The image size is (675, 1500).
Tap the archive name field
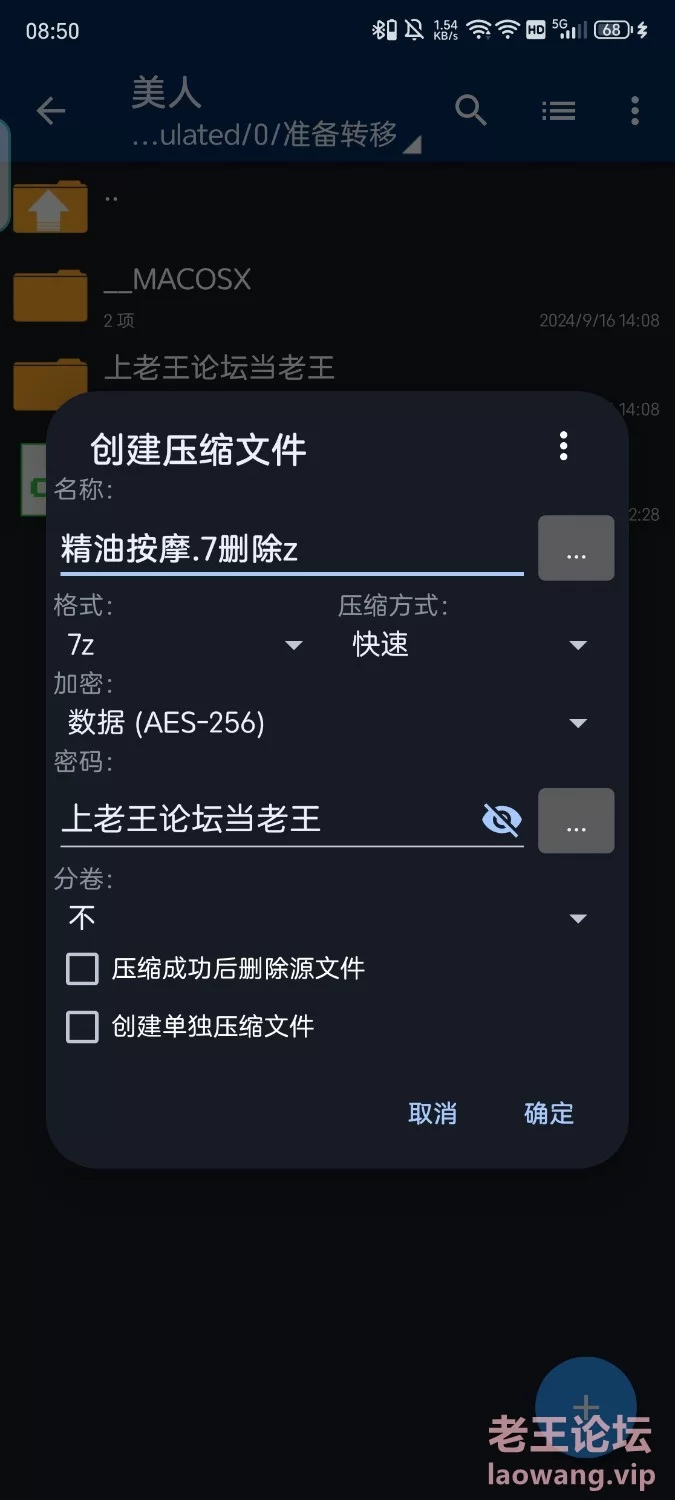[x=290, y=549]
